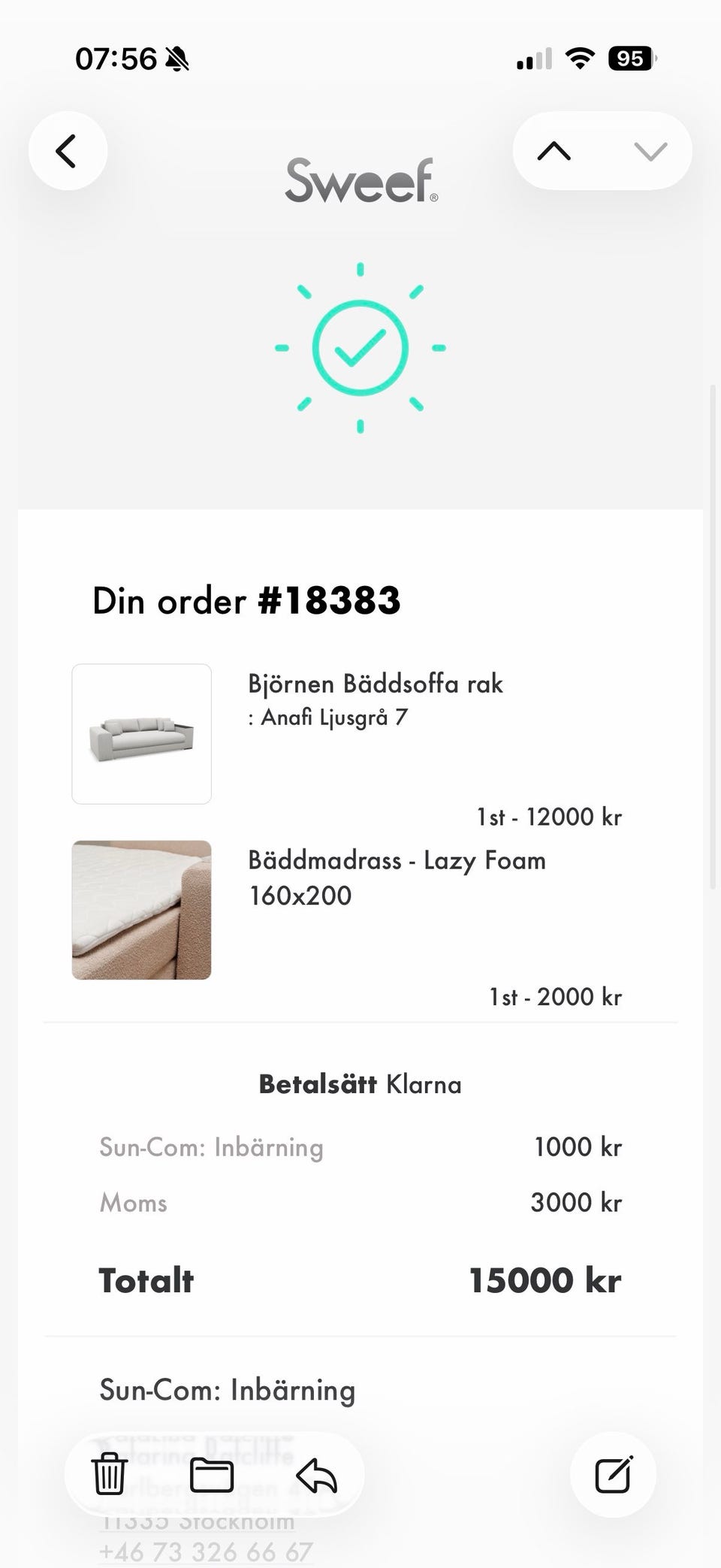Go back to the mailbox
Image resolution: width=721 pixels, height=1568 pixels.
coord(68,151)
